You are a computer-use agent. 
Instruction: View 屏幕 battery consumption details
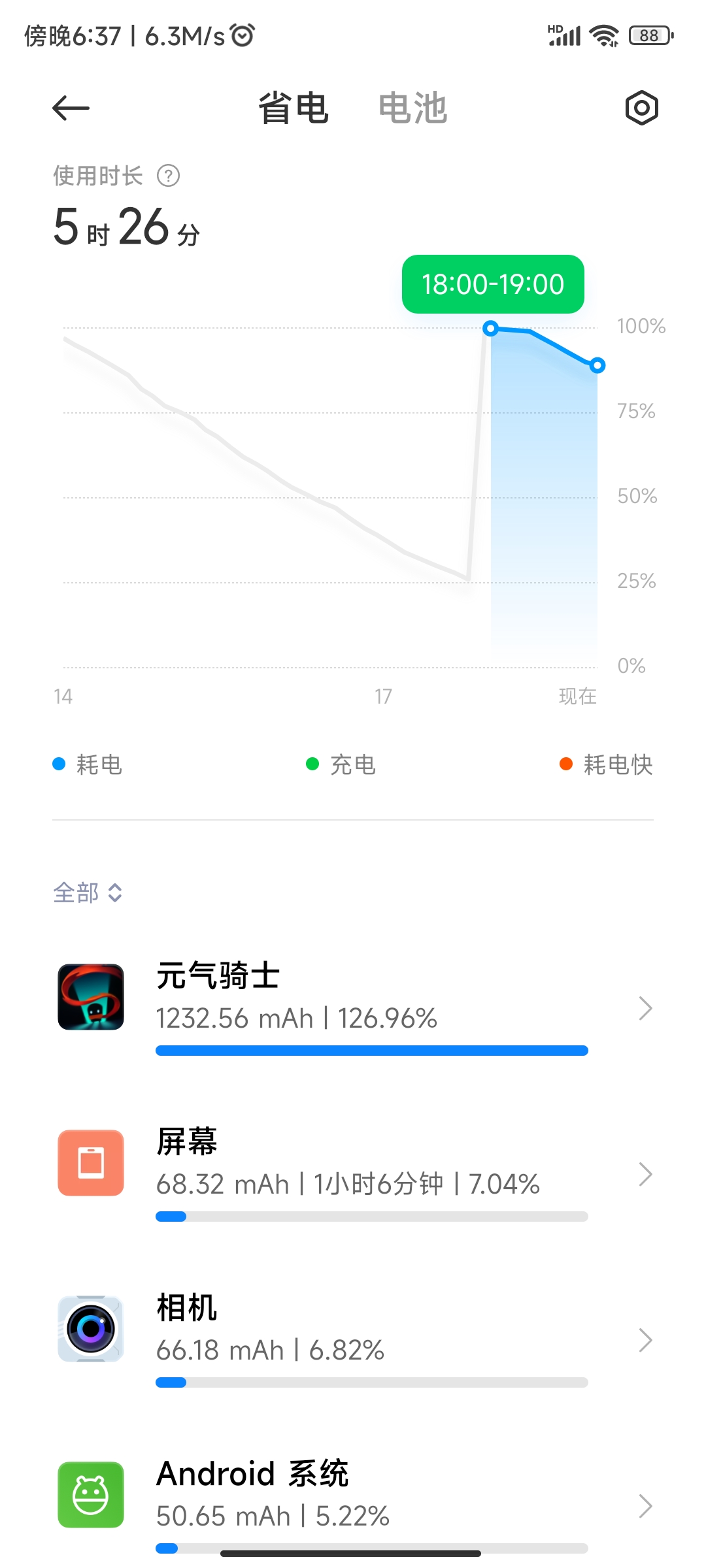click(353, 1173)
